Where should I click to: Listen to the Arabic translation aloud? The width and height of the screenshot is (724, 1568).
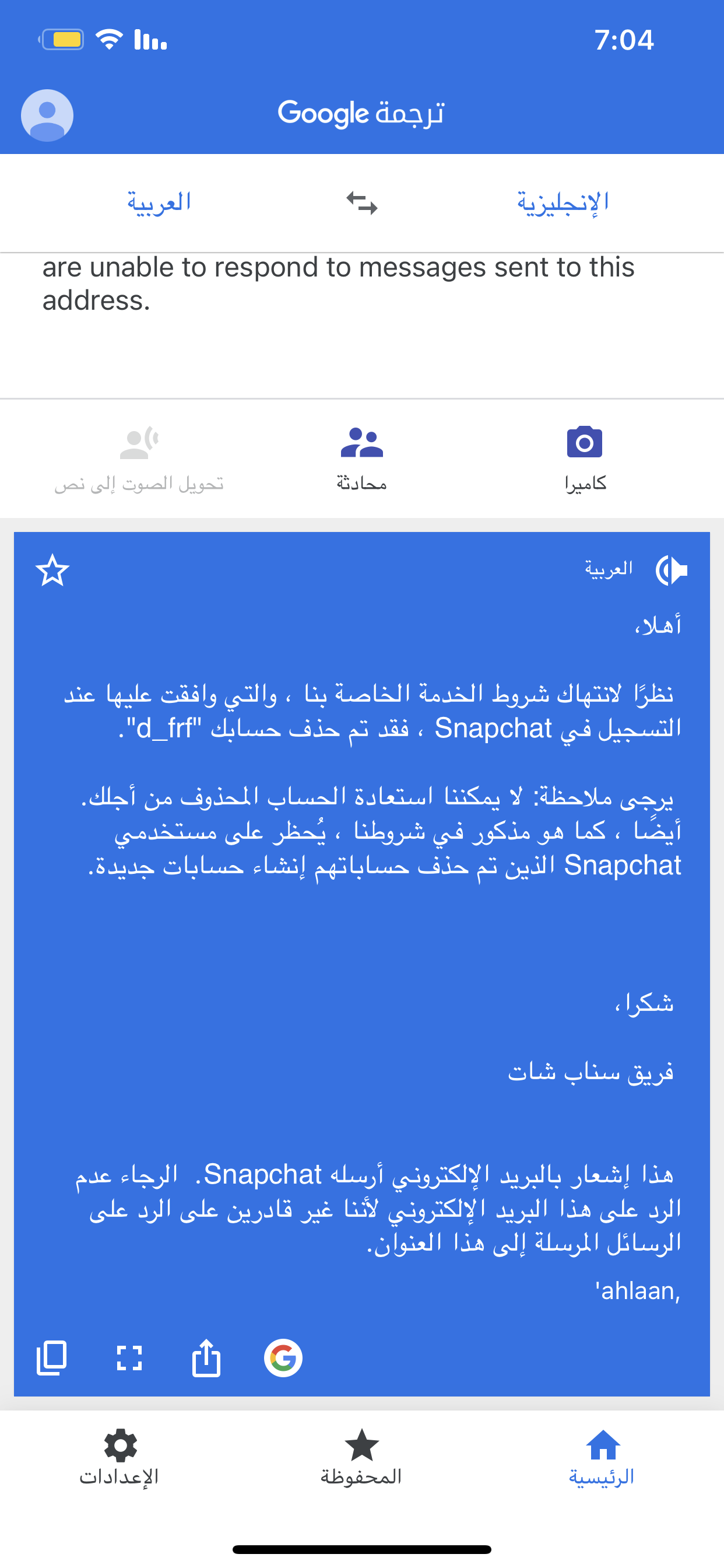click(672, 570)
